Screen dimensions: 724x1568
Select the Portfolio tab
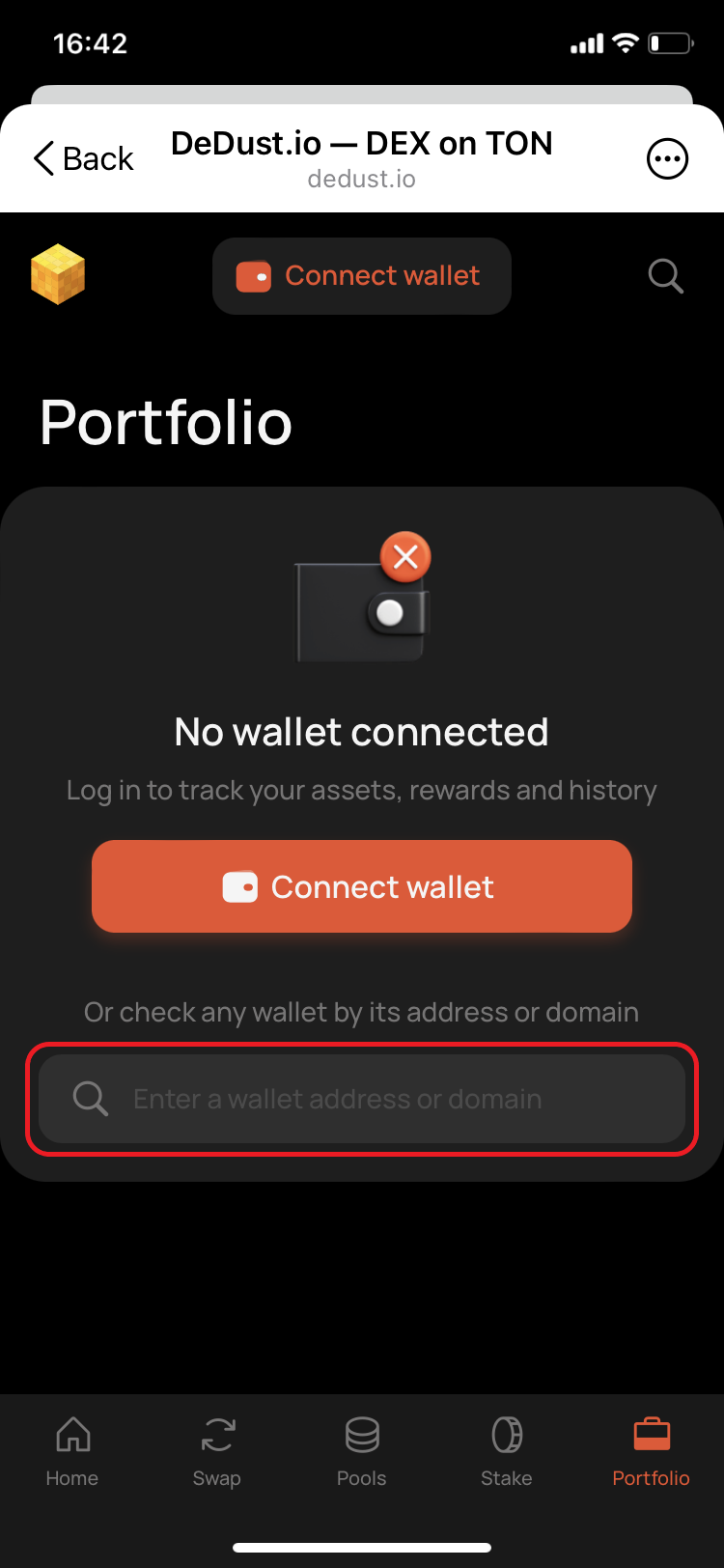(x=652, y=1451)
